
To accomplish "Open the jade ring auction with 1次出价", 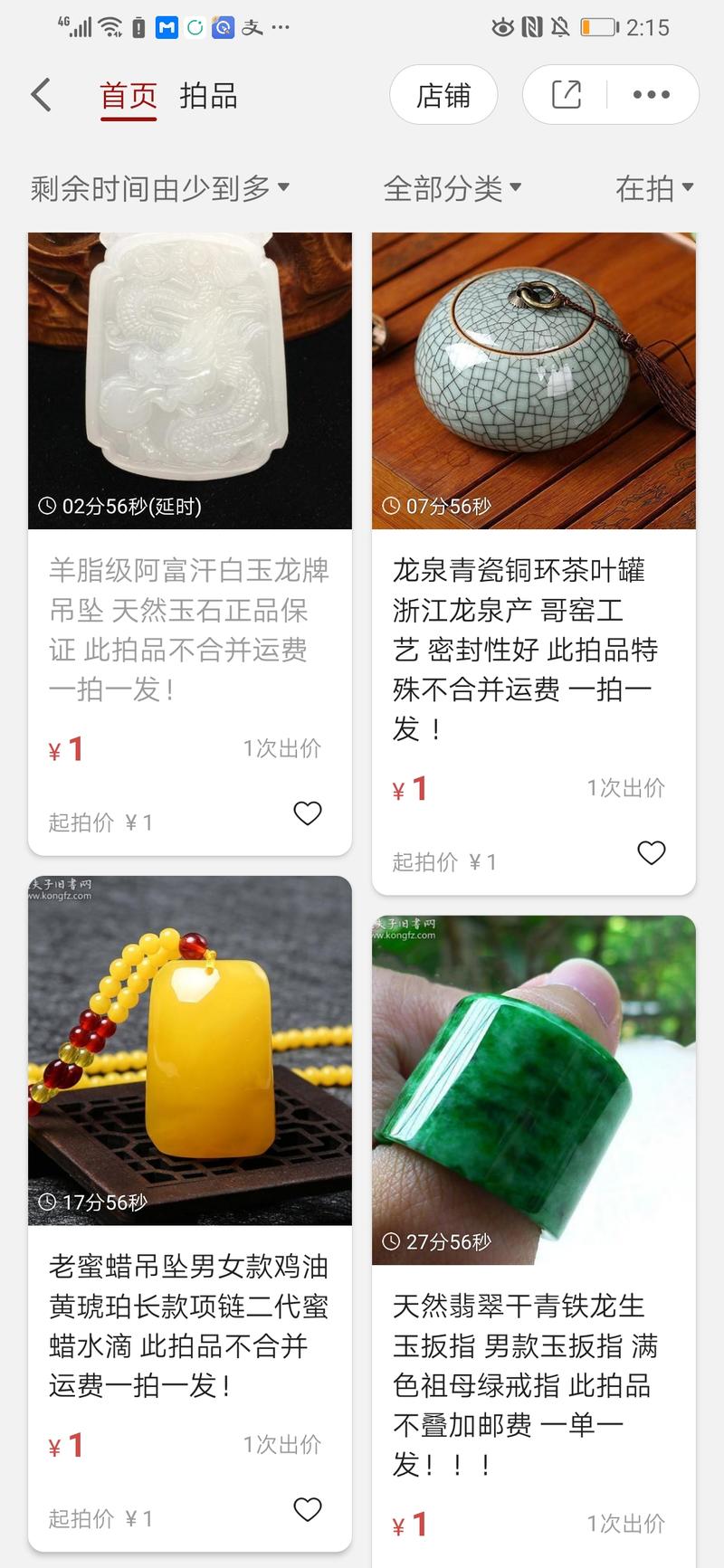I will click(627, 1525).
